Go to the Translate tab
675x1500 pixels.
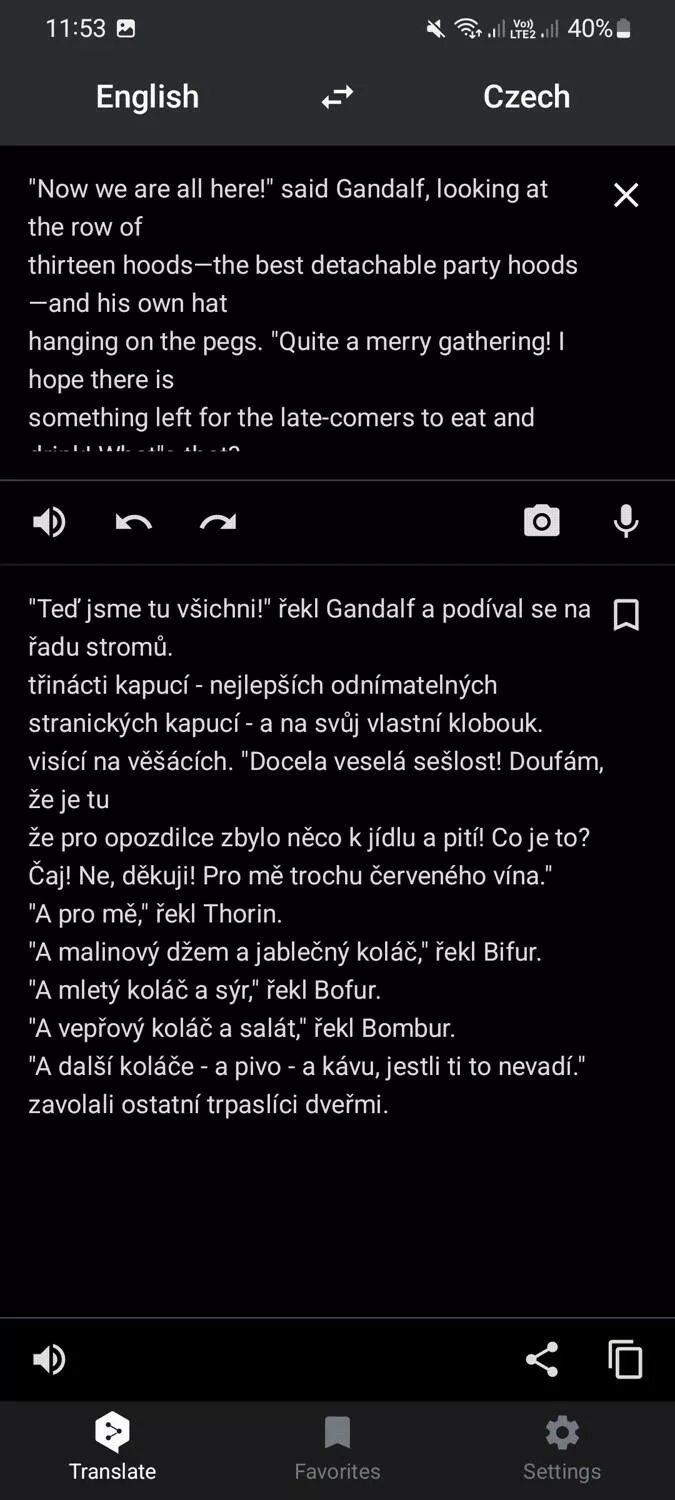[x=112, y=1448]
